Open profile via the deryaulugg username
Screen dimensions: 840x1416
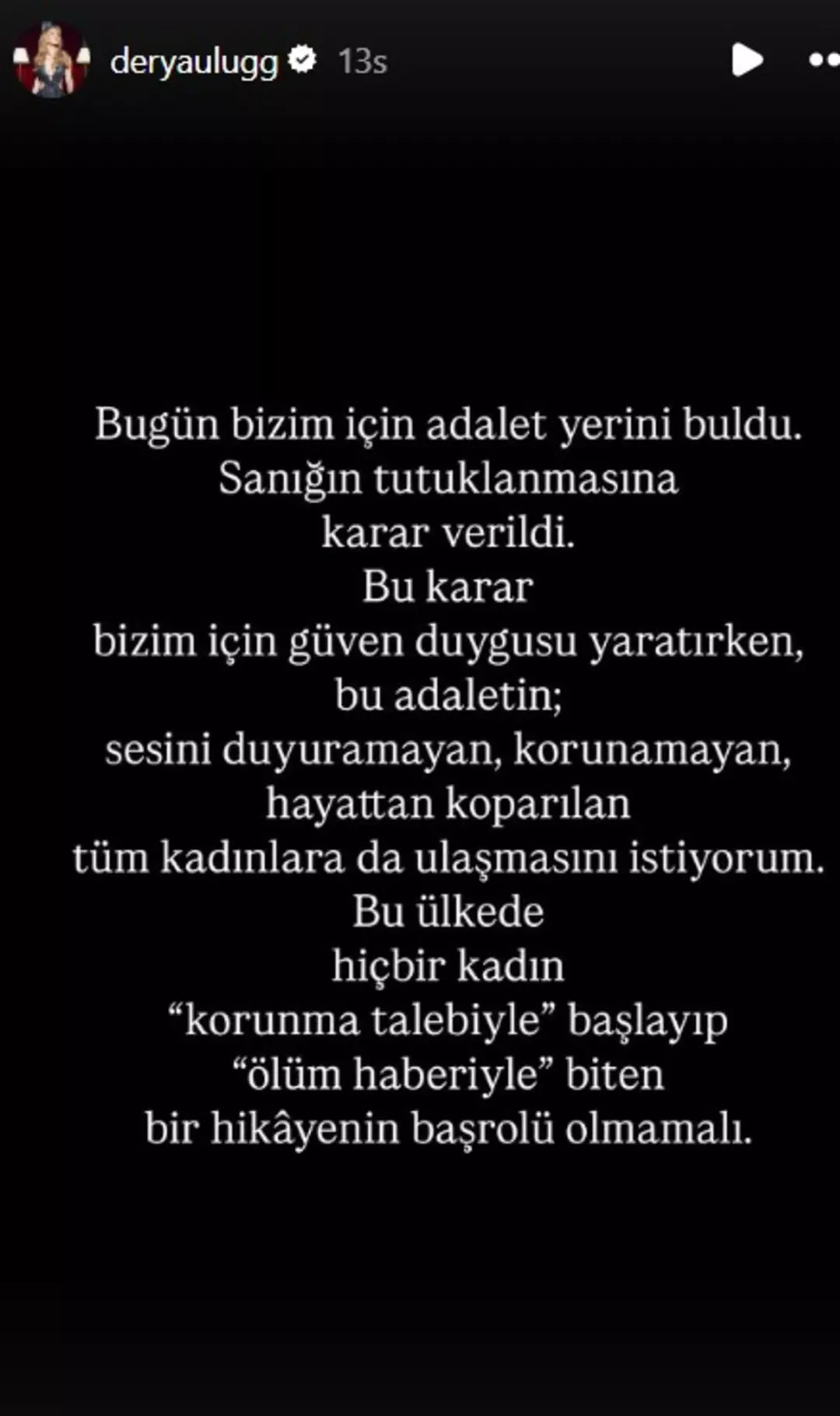coord(194,61)
